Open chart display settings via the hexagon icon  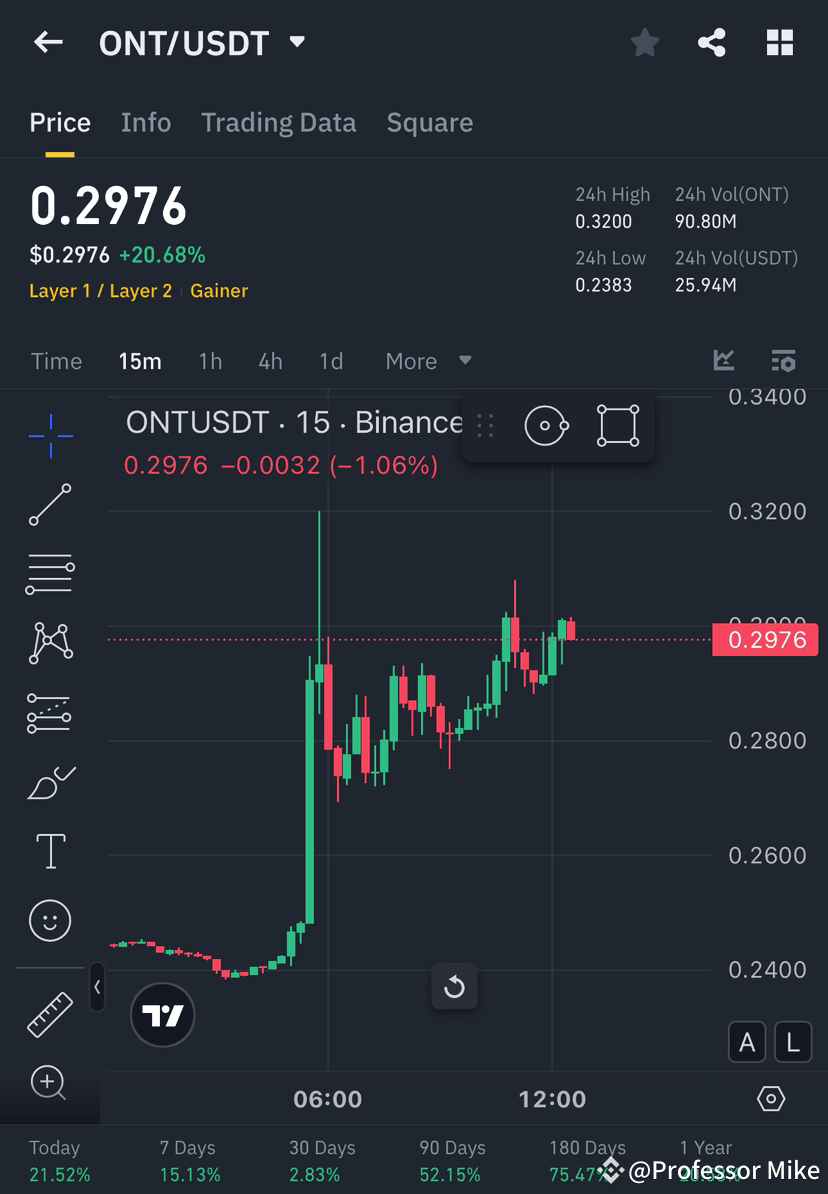[x=771, y=1097]
